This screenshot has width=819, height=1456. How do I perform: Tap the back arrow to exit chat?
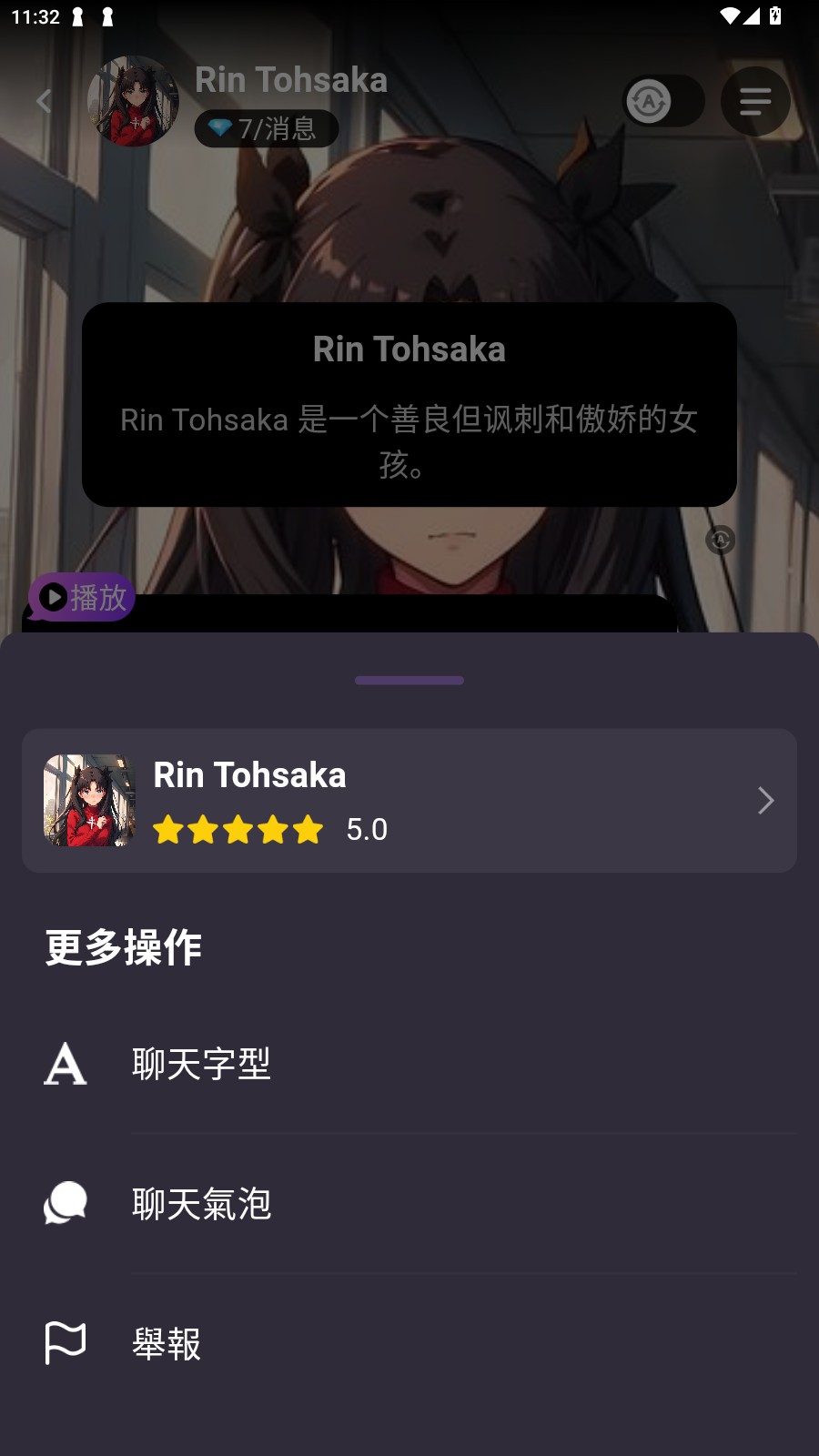click(44, 101)
